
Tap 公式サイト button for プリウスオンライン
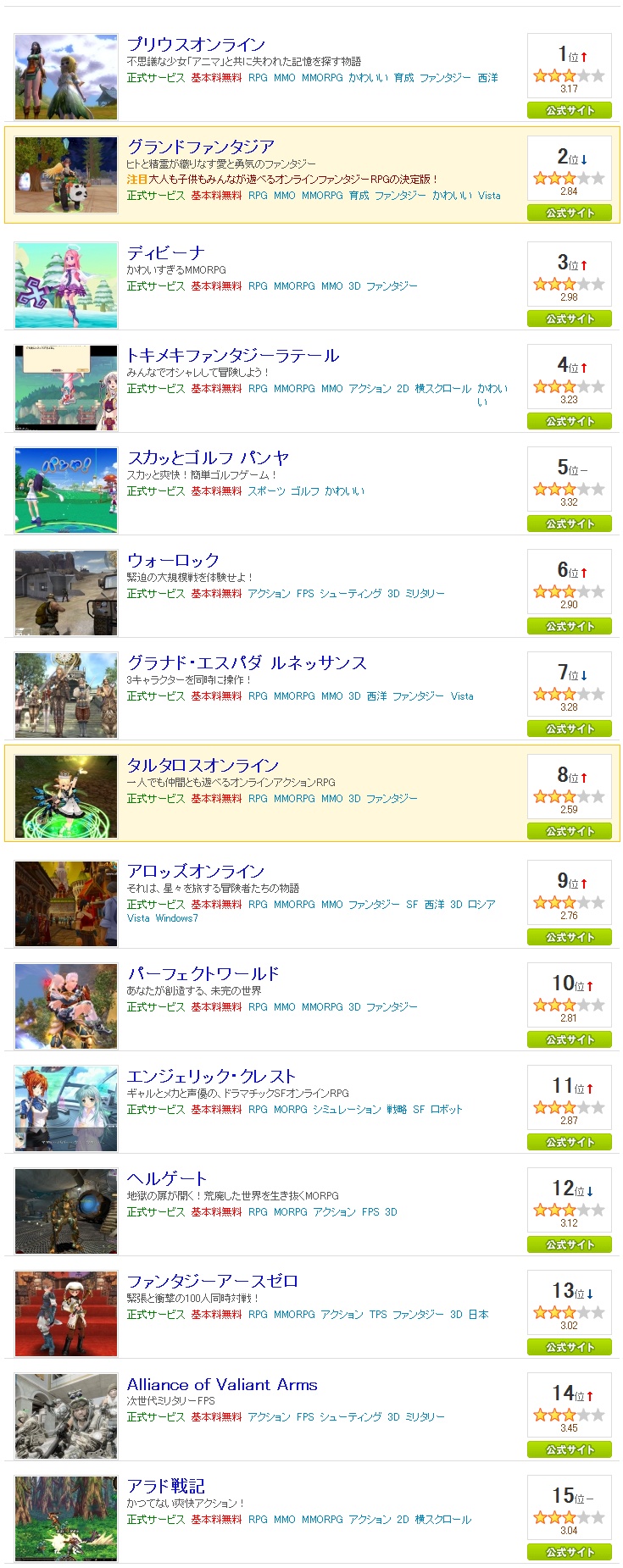pyautogui.click(x=570, y=111)
